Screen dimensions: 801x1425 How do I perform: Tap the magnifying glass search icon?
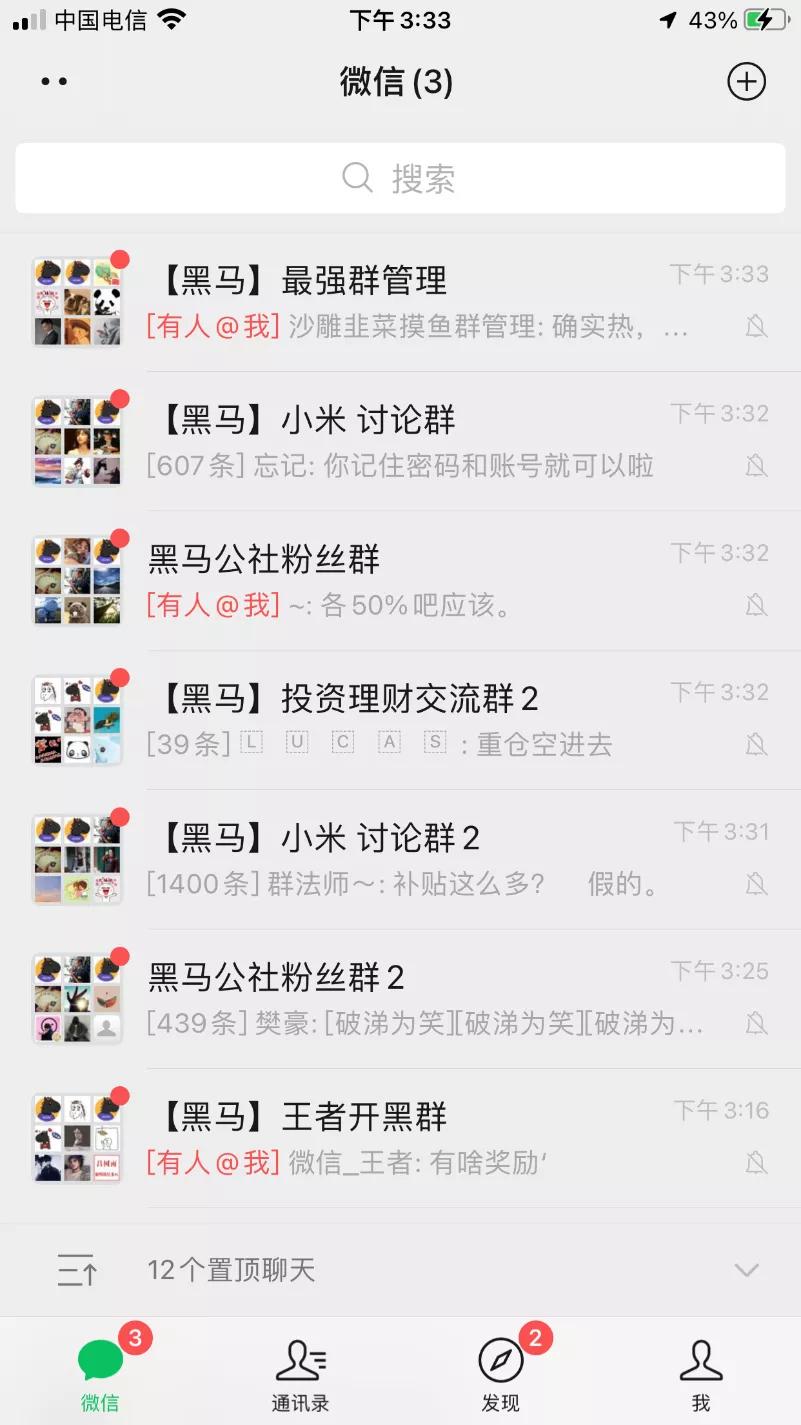click(x=357, y=177)
